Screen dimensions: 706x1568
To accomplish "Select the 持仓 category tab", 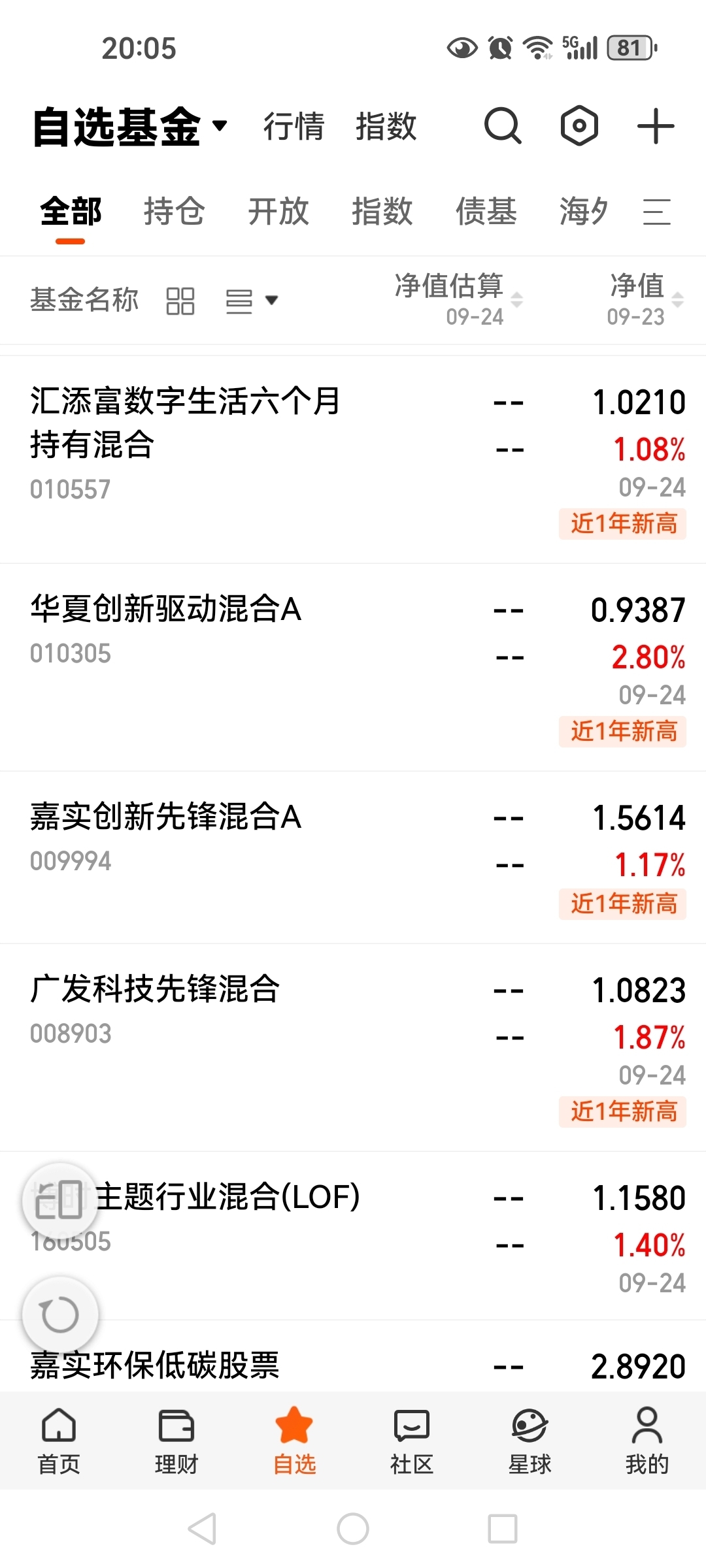I will pyautogui.click(x=174, y=212).
